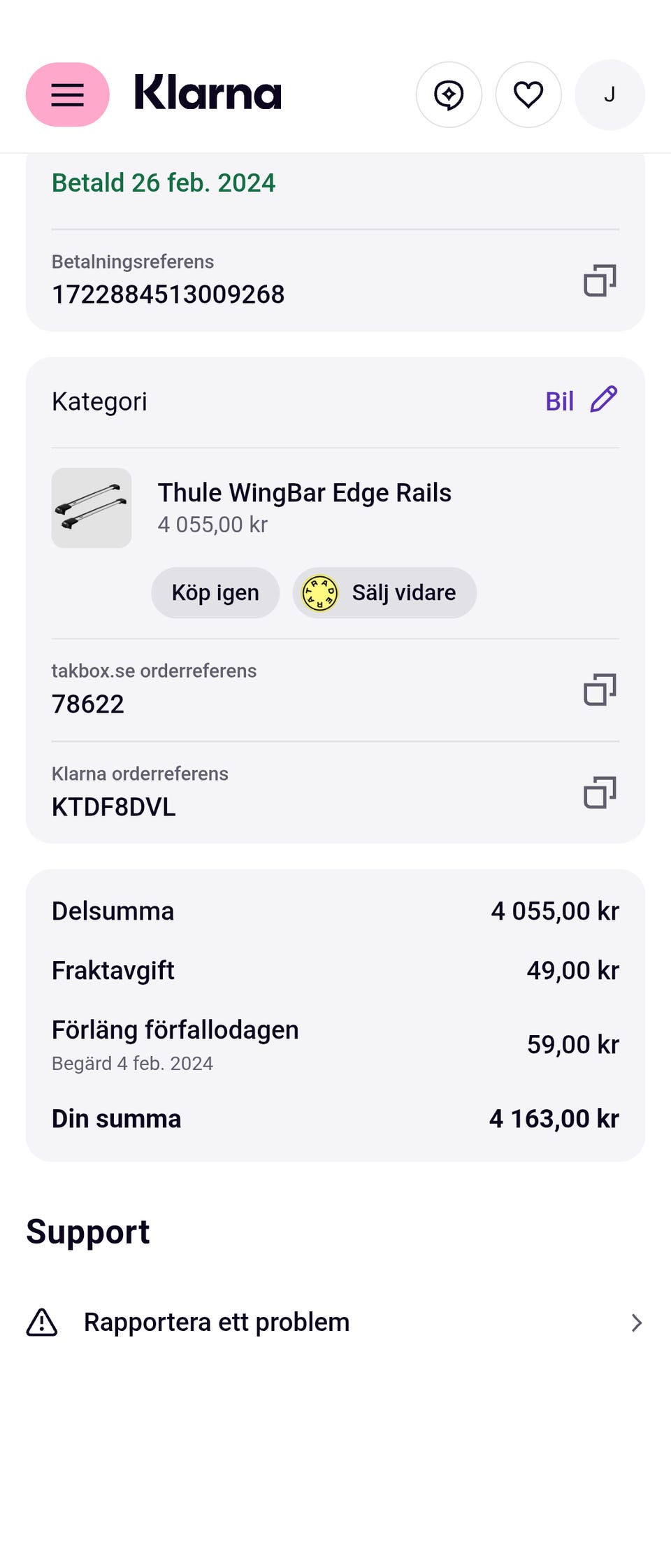671x1568 pixels.
Task: Open Rapportera ett problem
Action: 335,1323
